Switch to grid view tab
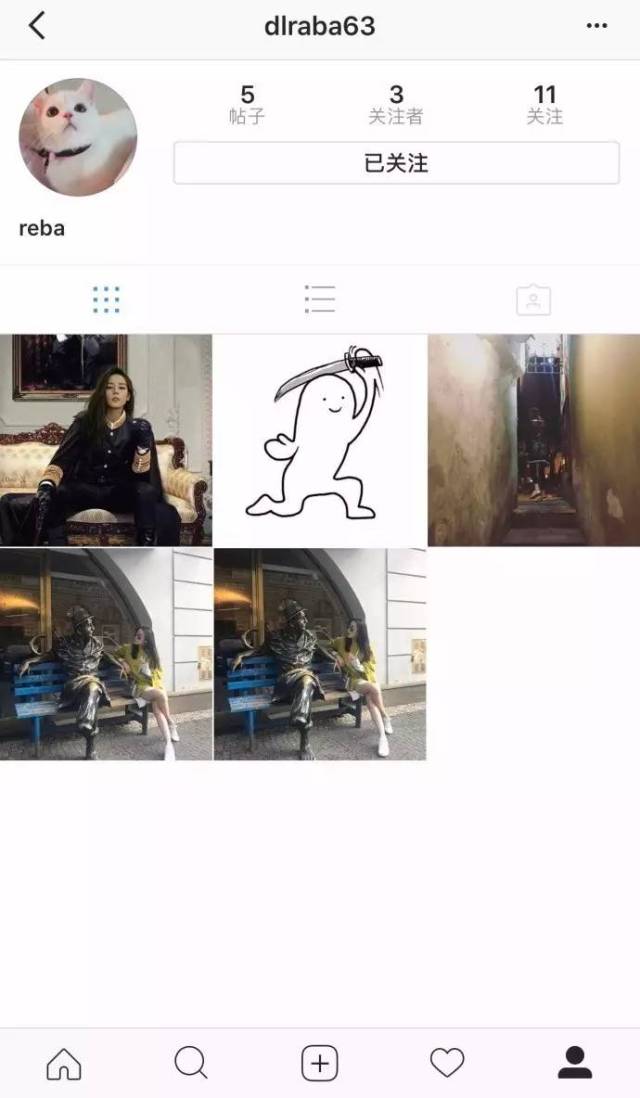 tap(106, 300)
